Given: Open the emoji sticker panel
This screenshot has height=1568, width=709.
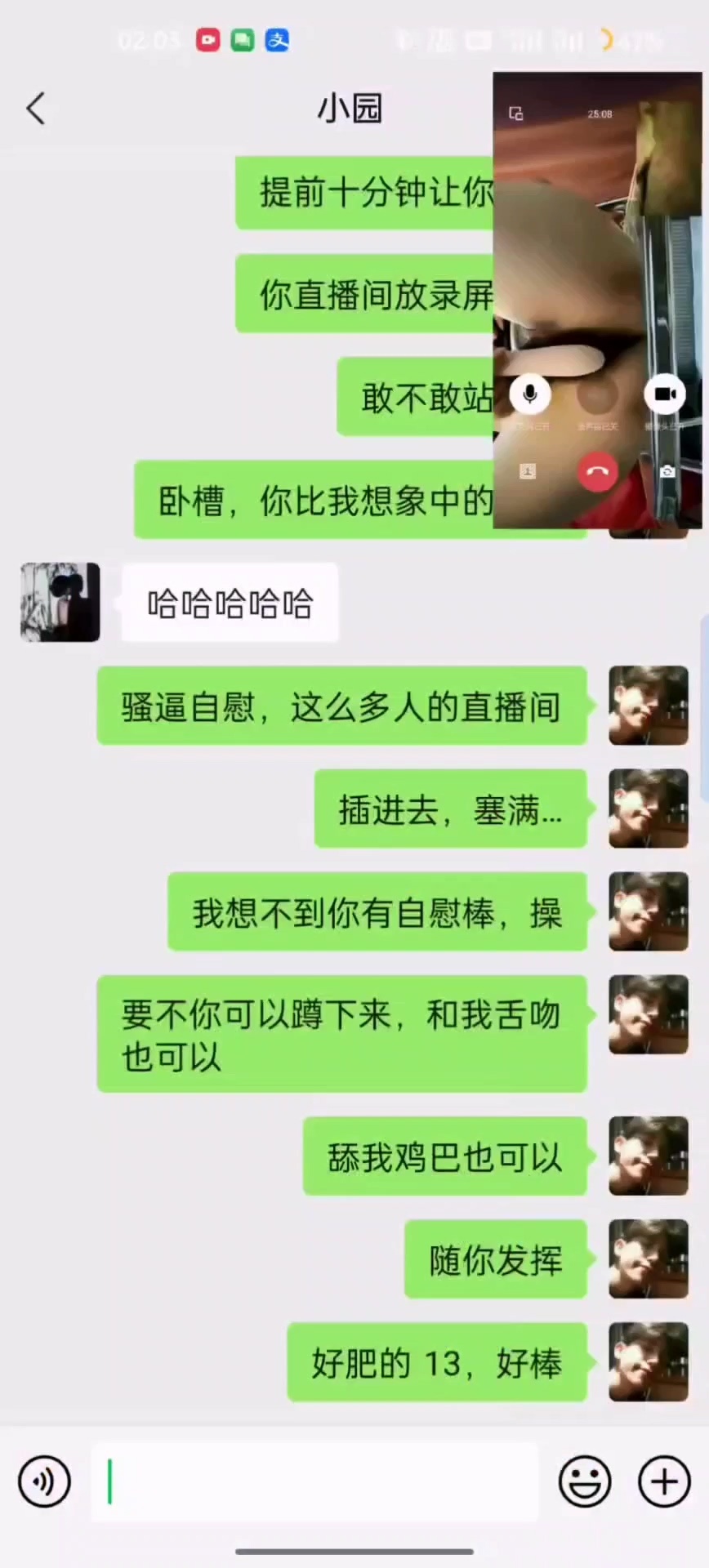Looking at the screenshot, I should coord(584,1481).
